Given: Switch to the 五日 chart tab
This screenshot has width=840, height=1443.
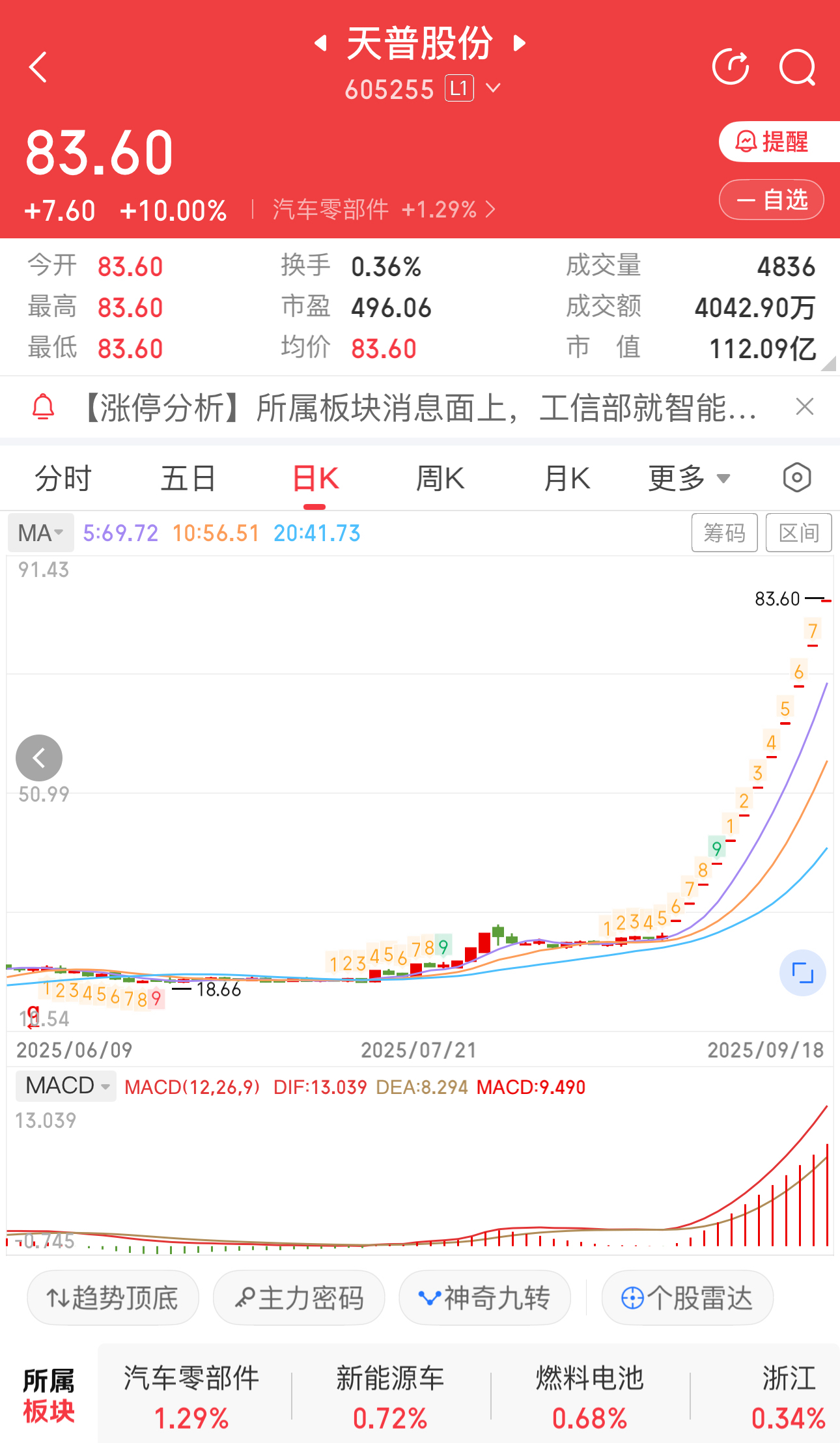Looking at the screenshot, I should coord(188,479).
